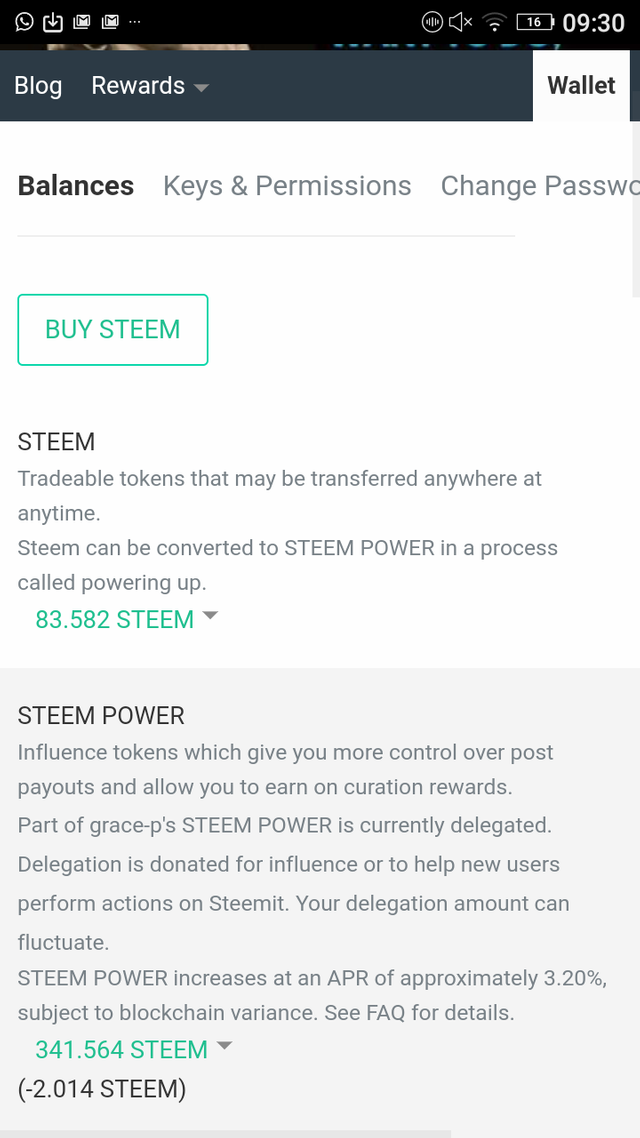Open the Blog tab
Viewport: 640px width, 1138px height.
coord(38,86)
